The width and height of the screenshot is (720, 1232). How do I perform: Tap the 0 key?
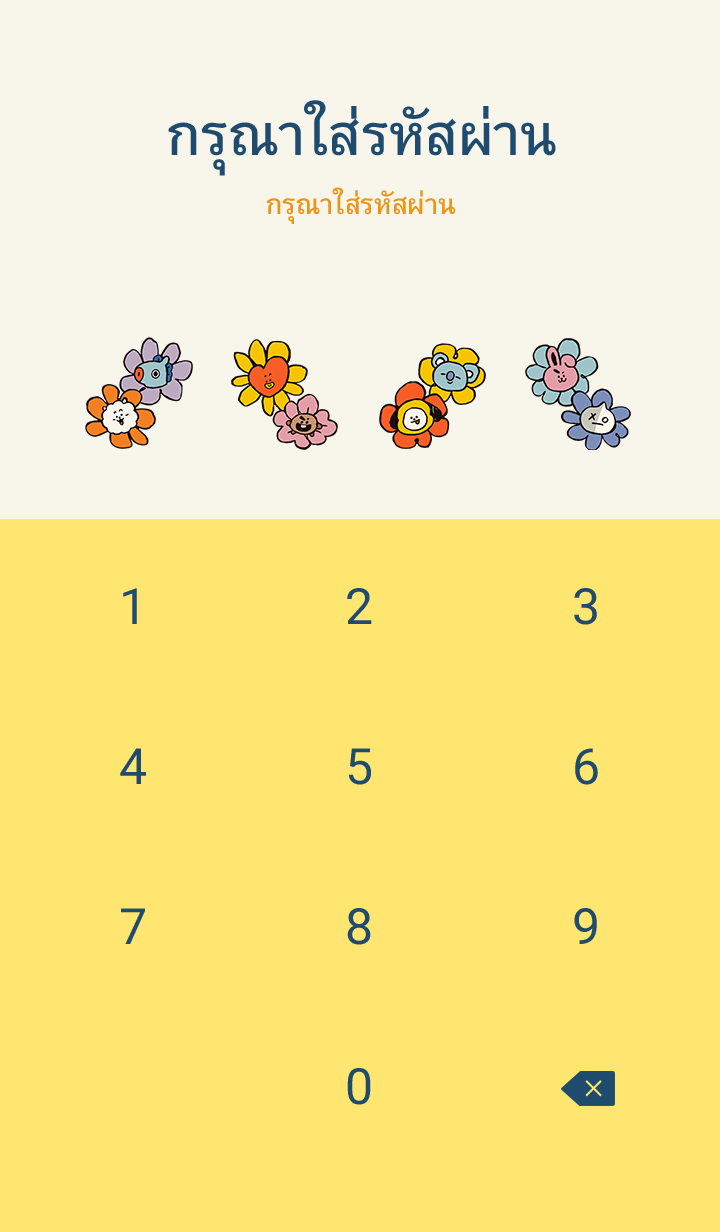coord(359,1087)
